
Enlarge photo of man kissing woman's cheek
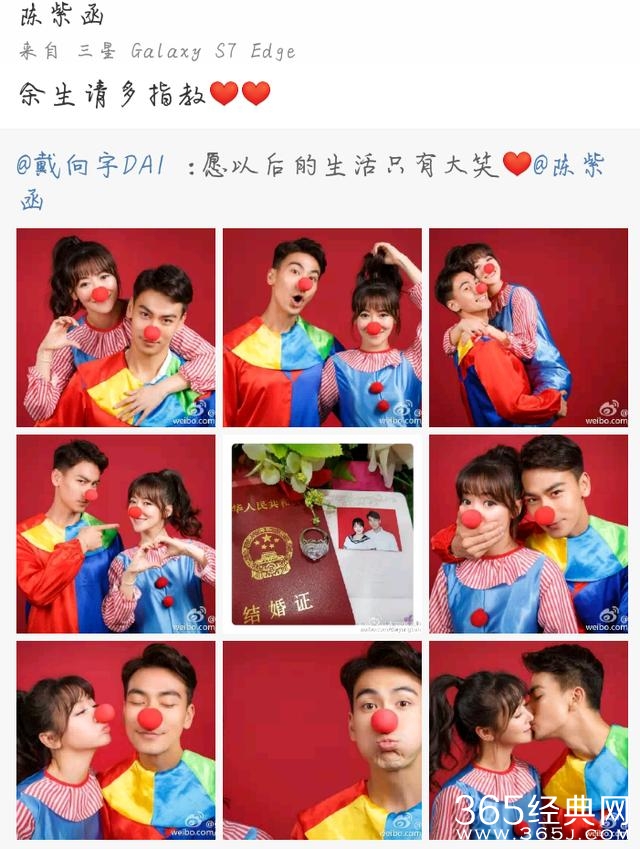(528, 739)
